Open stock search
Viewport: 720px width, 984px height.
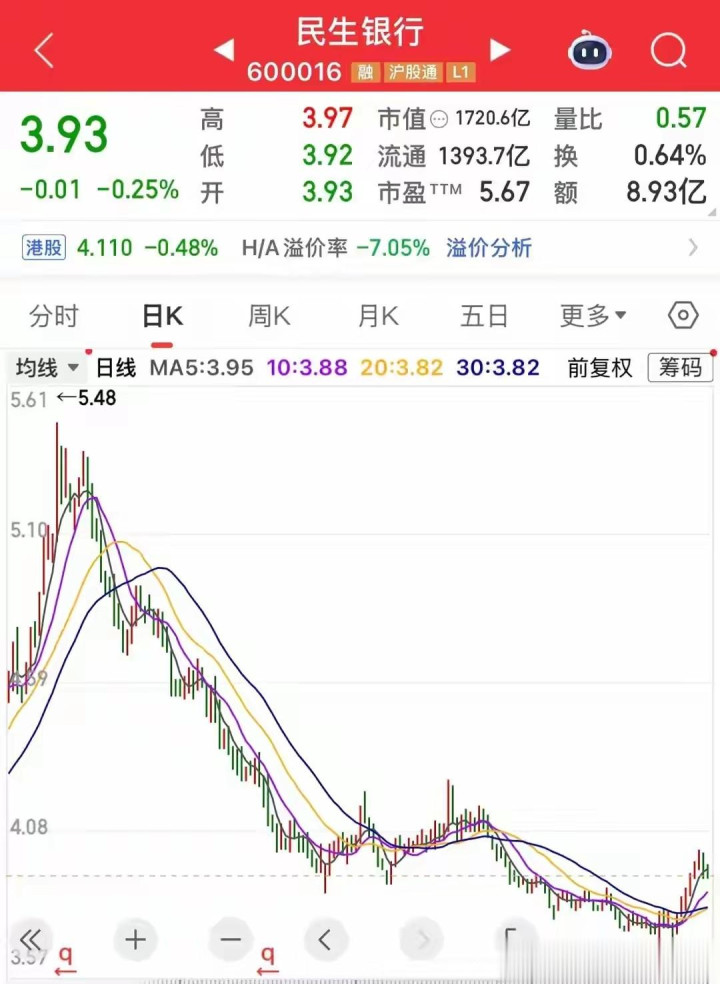point(668,50)
